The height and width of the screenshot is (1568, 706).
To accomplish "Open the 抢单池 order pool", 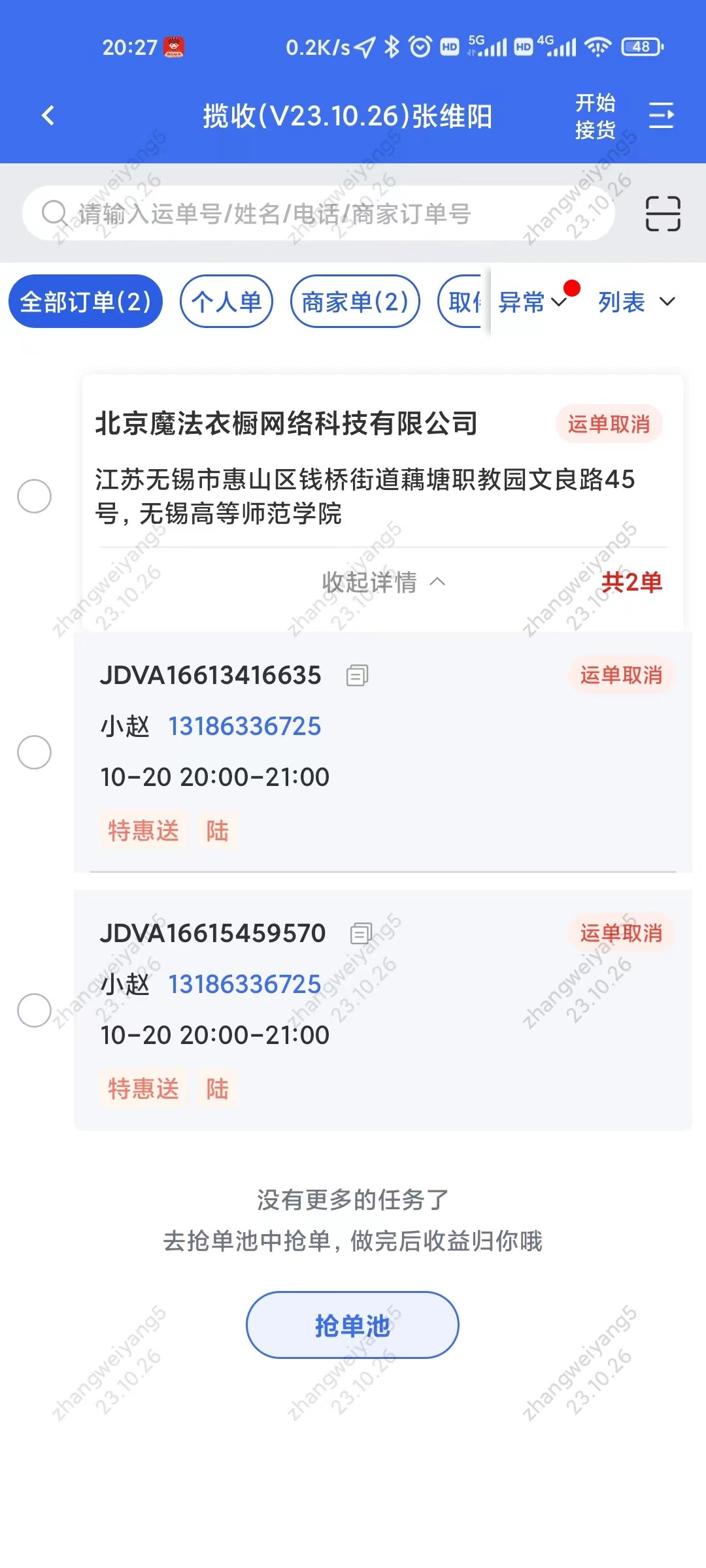I will coord(352,1325).
